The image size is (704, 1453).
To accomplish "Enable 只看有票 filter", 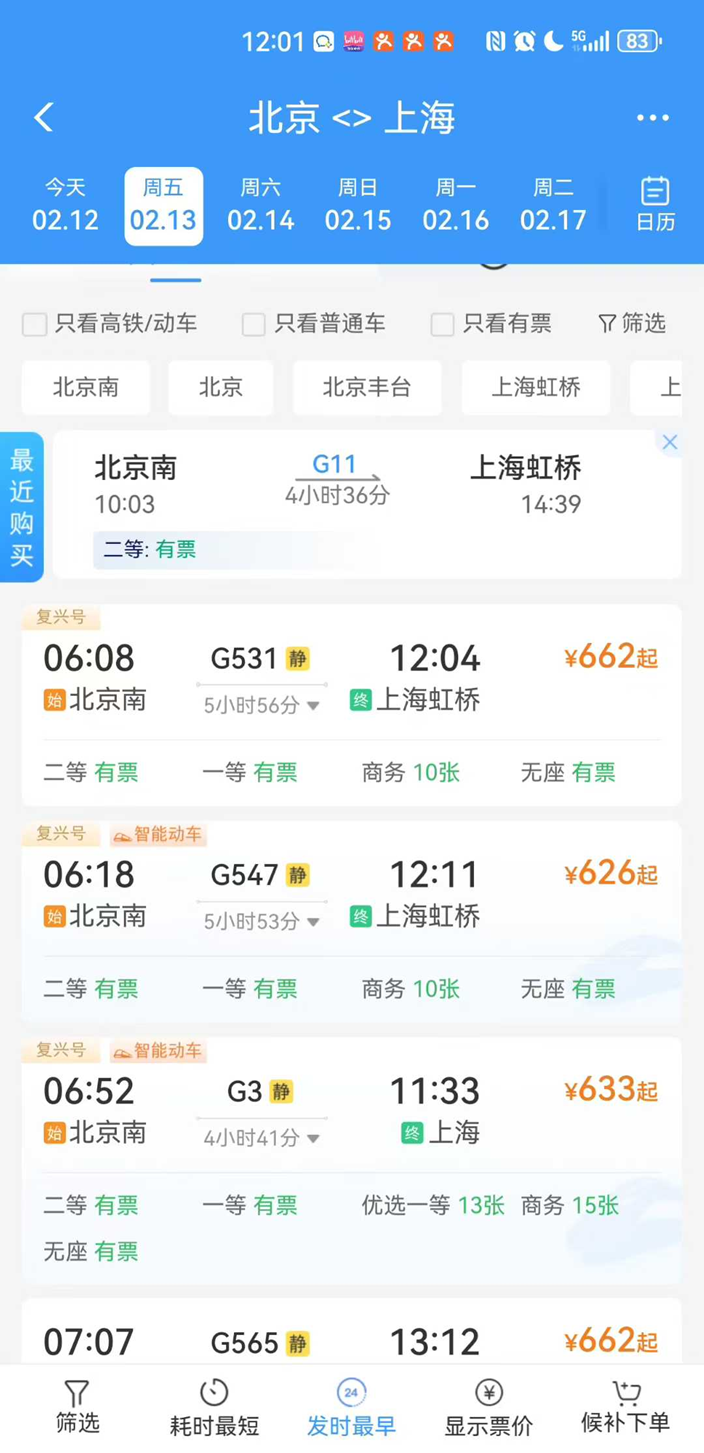I will (442, 324).
